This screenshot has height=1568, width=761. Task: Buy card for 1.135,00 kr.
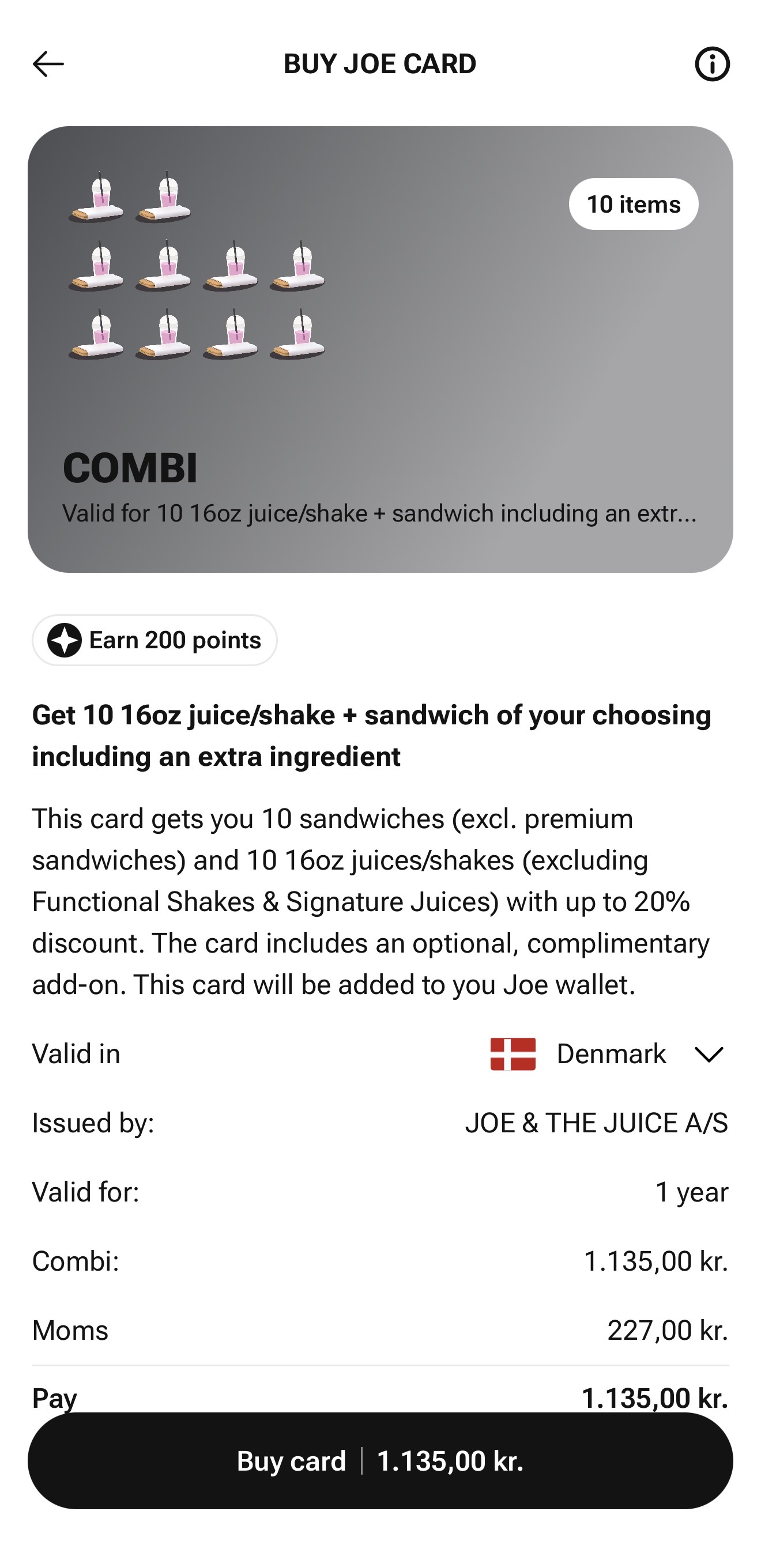point(380,1460)
